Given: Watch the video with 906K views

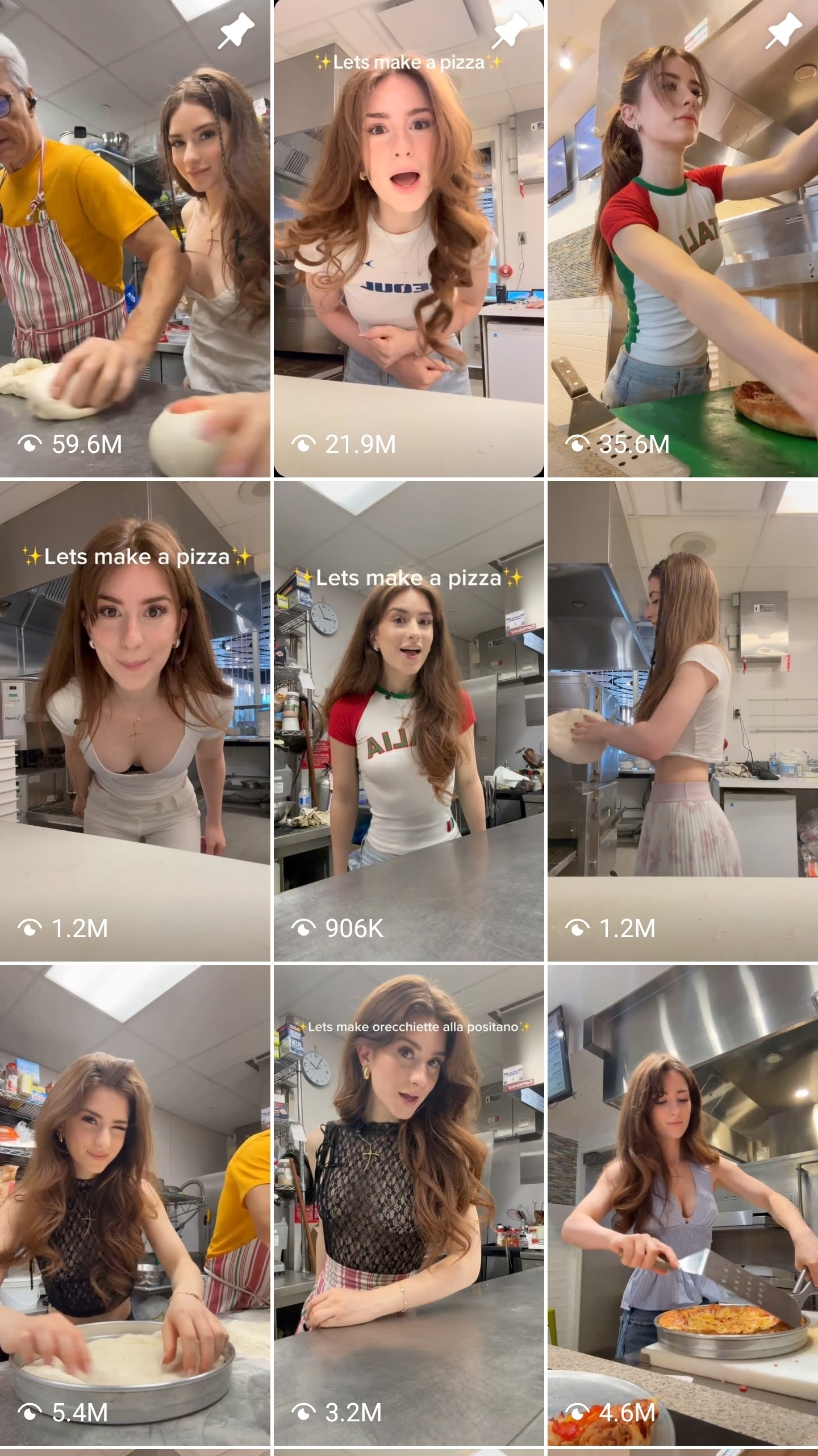Looking at the screenshot, I should point(408,722).
